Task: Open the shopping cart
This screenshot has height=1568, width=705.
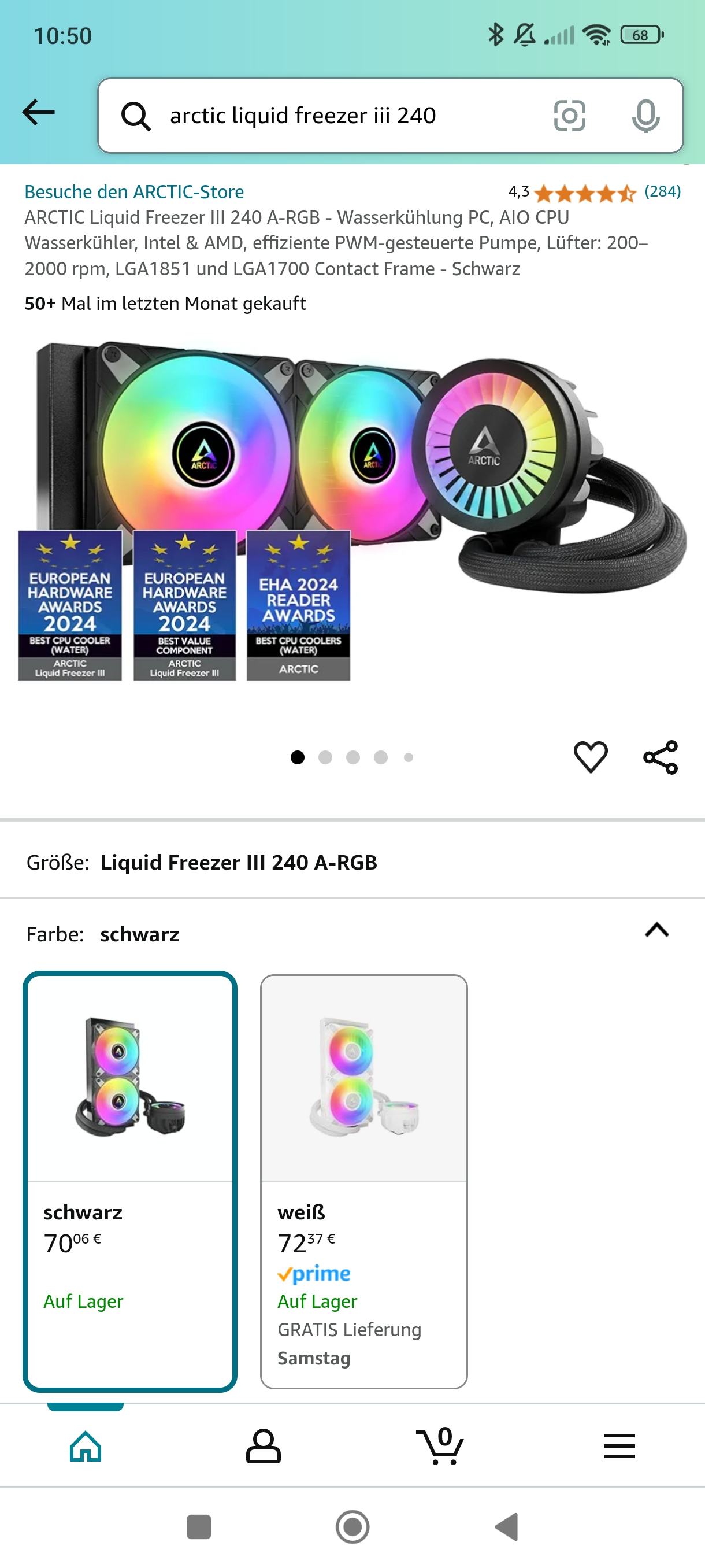Action: [x=440, y=1445]
